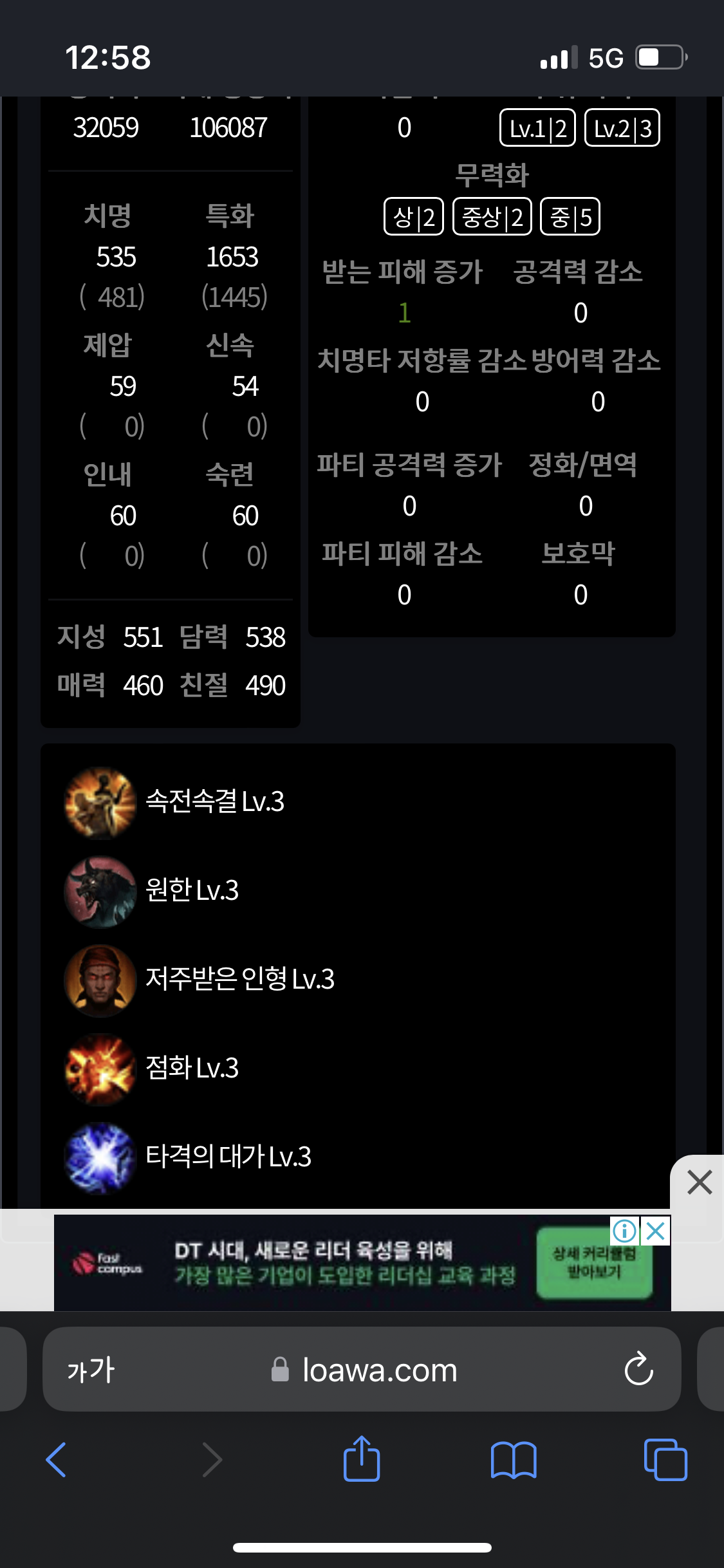Open the 가가 text size menu

(91, 1369)
